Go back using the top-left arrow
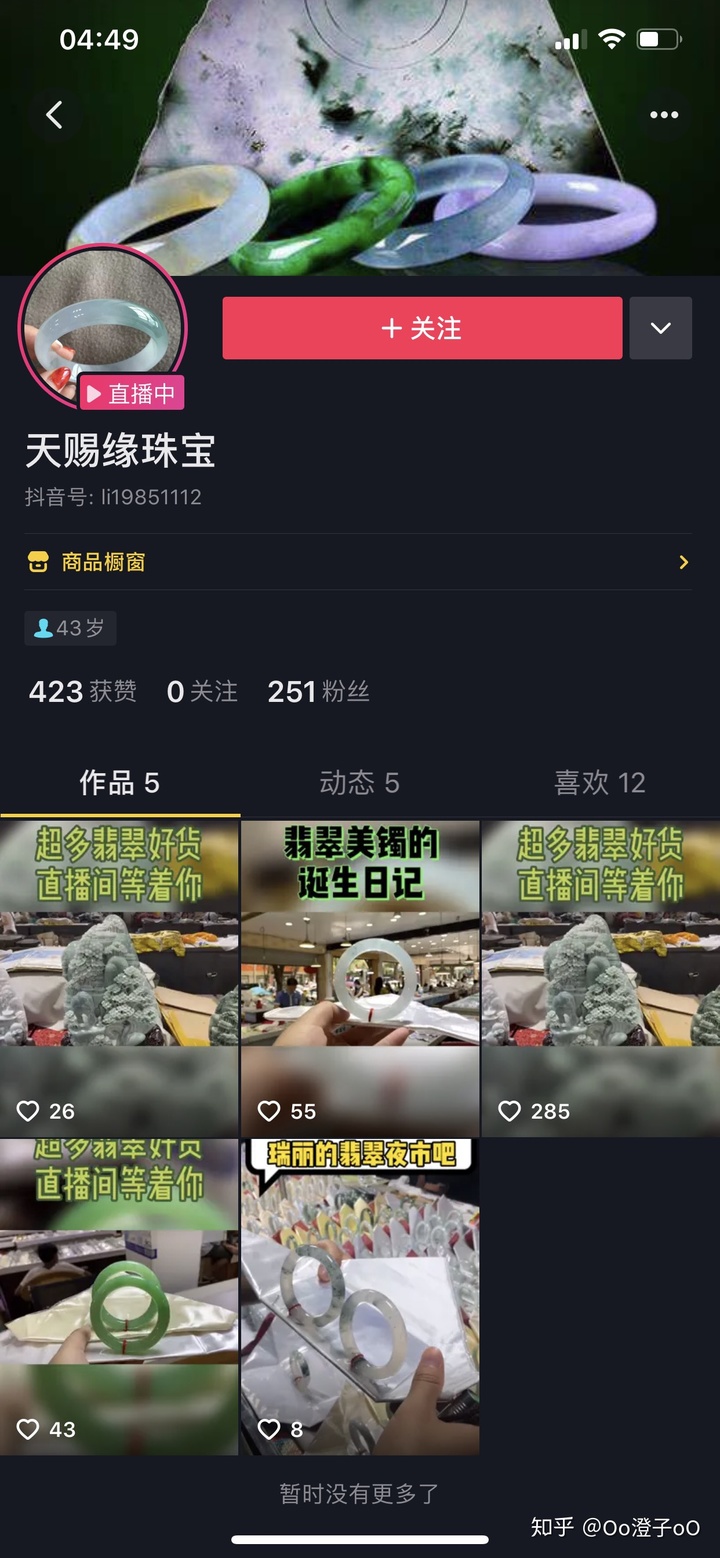The height and width of the screenshot is (1558, 720). [54, 115]
